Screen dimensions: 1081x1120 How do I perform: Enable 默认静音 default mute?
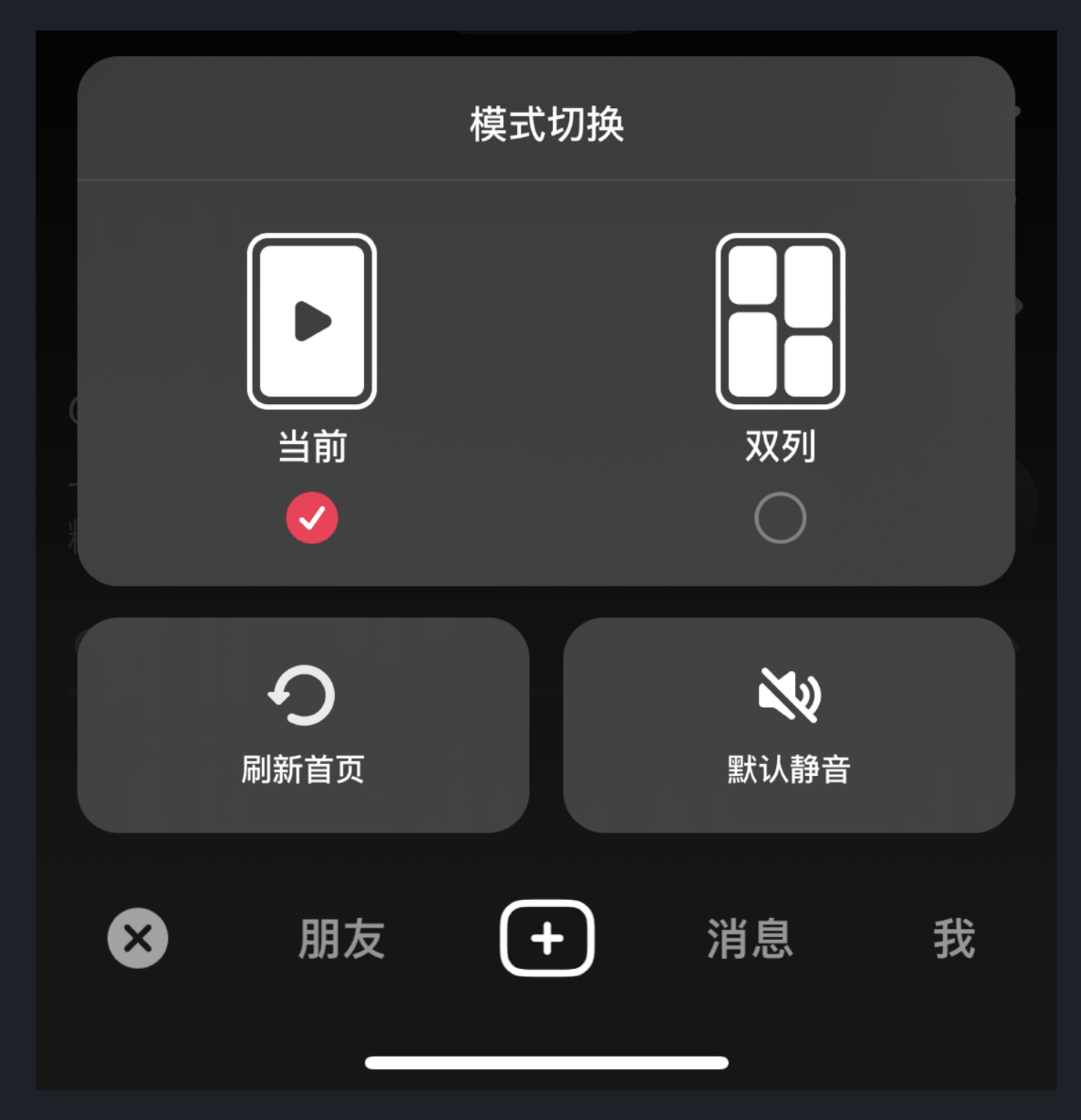[x=789, y=725]
